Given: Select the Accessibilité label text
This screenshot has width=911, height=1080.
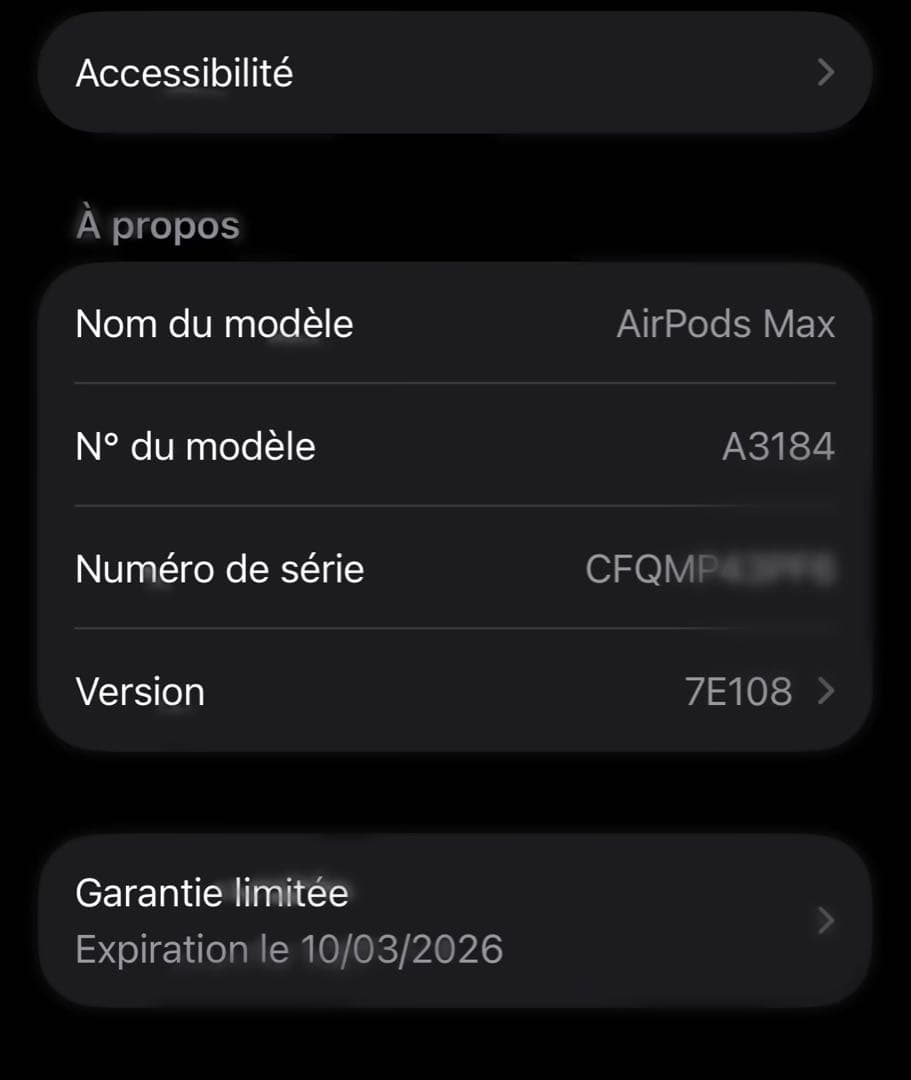Looking at the screenshot, I should coord(185,72).
